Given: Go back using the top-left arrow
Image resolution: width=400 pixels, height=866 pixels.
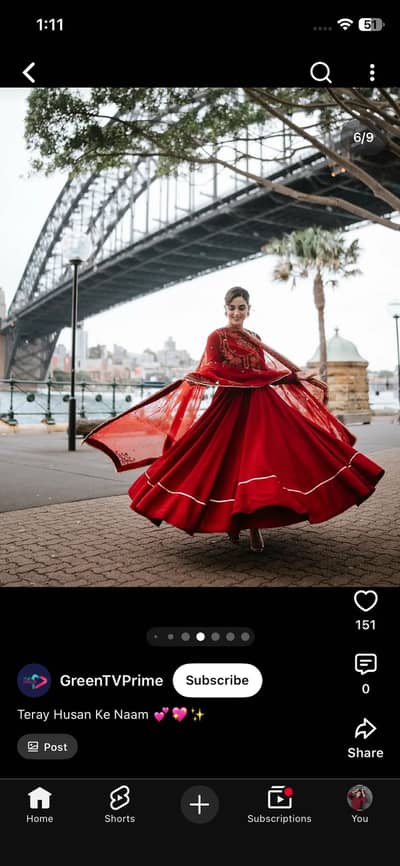Looking at the screenshot, I should (x=29, y=72).
